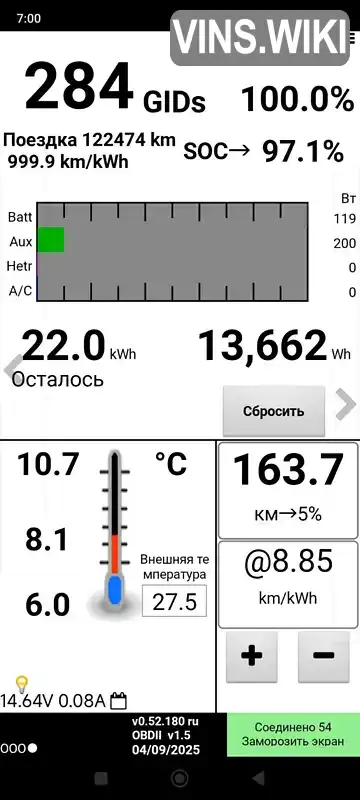This screenshot has width=360, height=800.
Task: Increase km/kWh with the plus button
Action: pyautogui.click(x=251, y=657)
